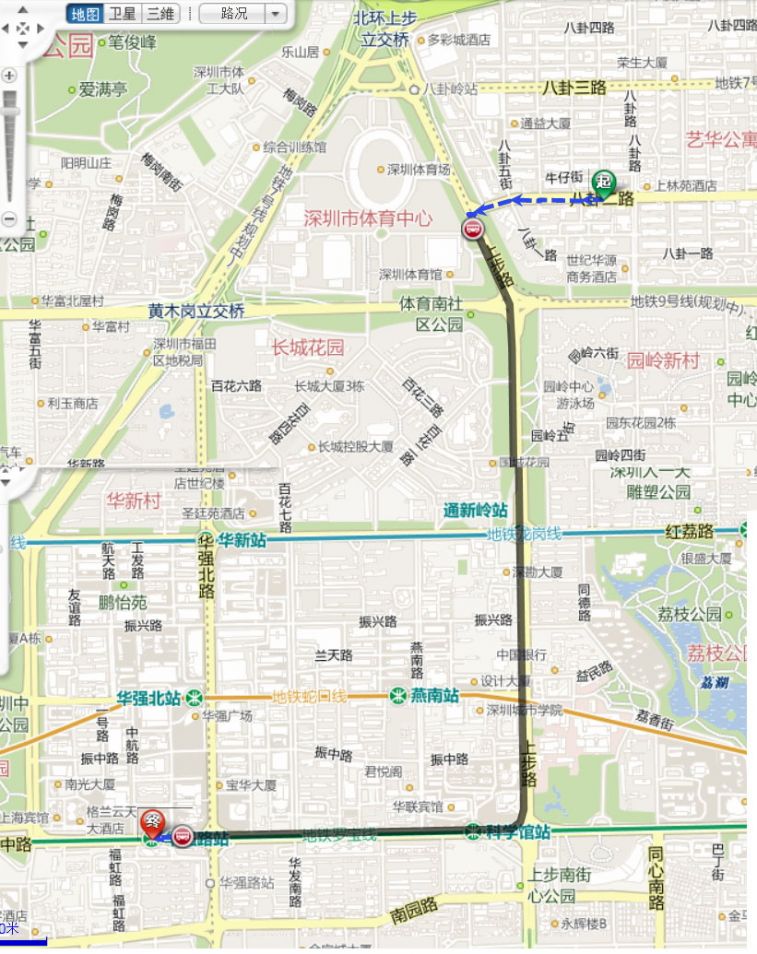Switch to the 三维 3D view
This screenshot has height=954, width=757.
pyautogui.click(x=159, y=14)
